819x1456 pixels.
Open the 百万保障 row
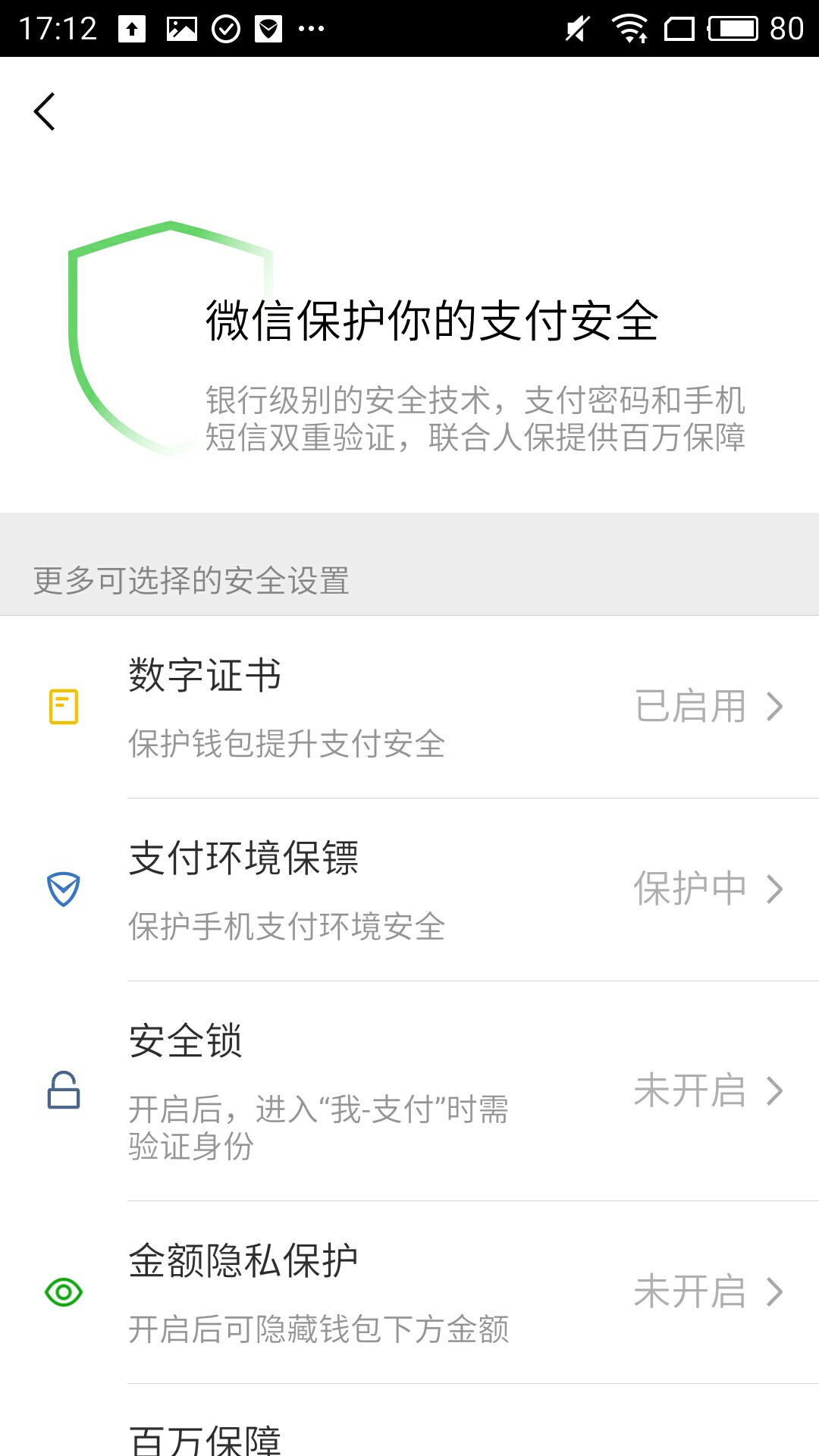click(409, 1437)
